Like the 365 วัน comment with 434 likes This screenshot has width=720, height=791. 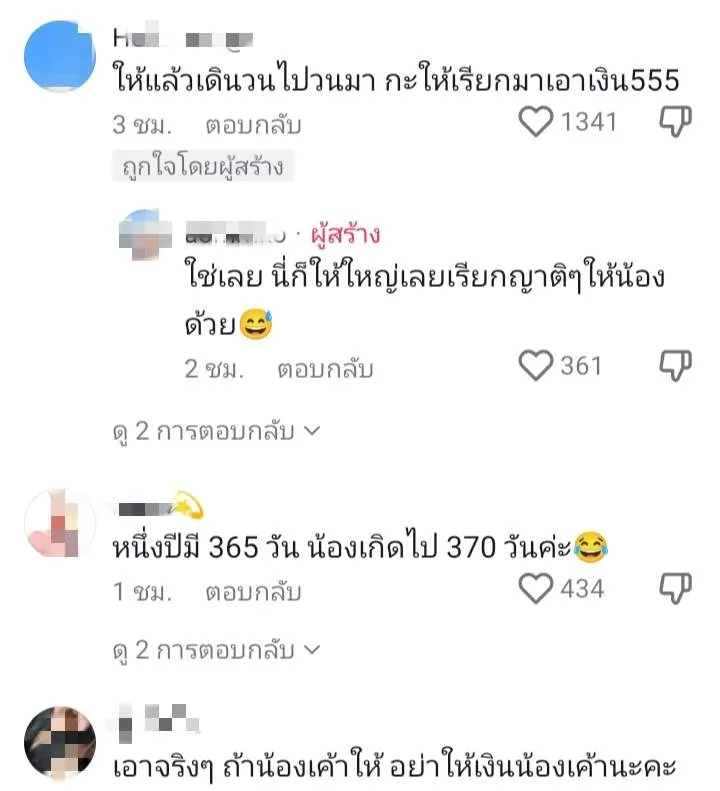pos(538,588)
